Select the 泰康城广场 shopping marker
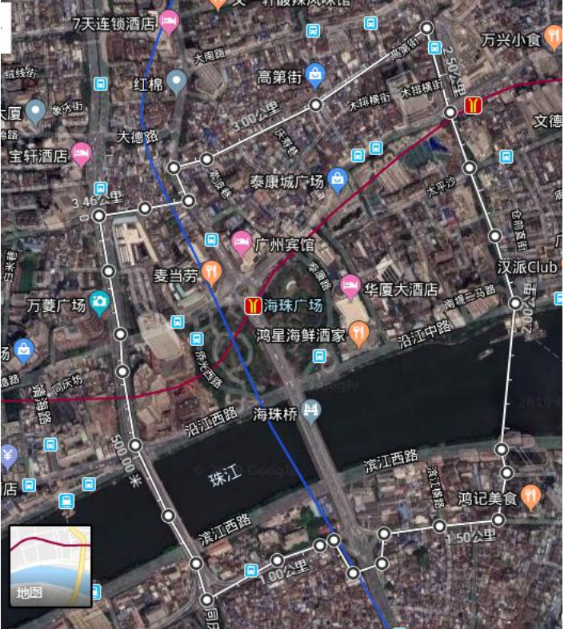Viewport: 564px width, 629px height. tap(338, 181)
